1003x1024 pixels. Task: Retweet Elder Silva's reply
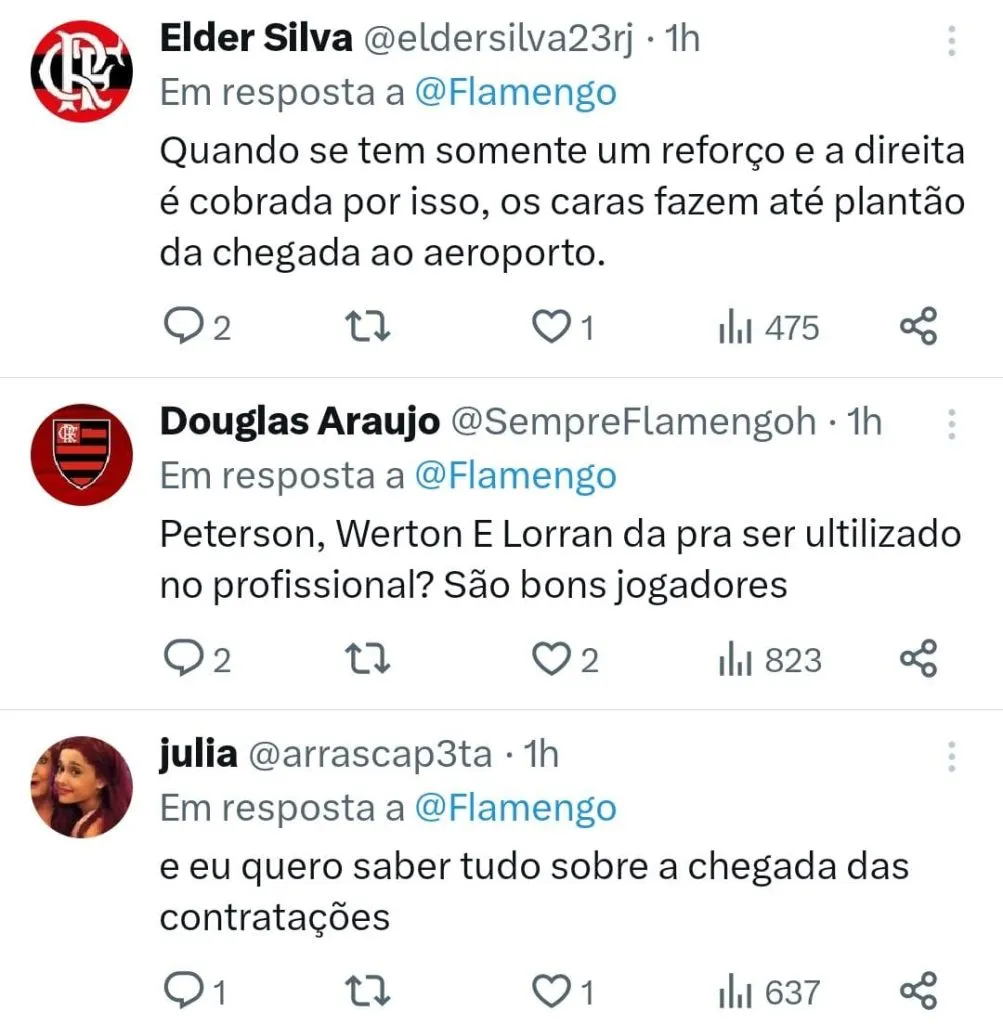(367, 327)
